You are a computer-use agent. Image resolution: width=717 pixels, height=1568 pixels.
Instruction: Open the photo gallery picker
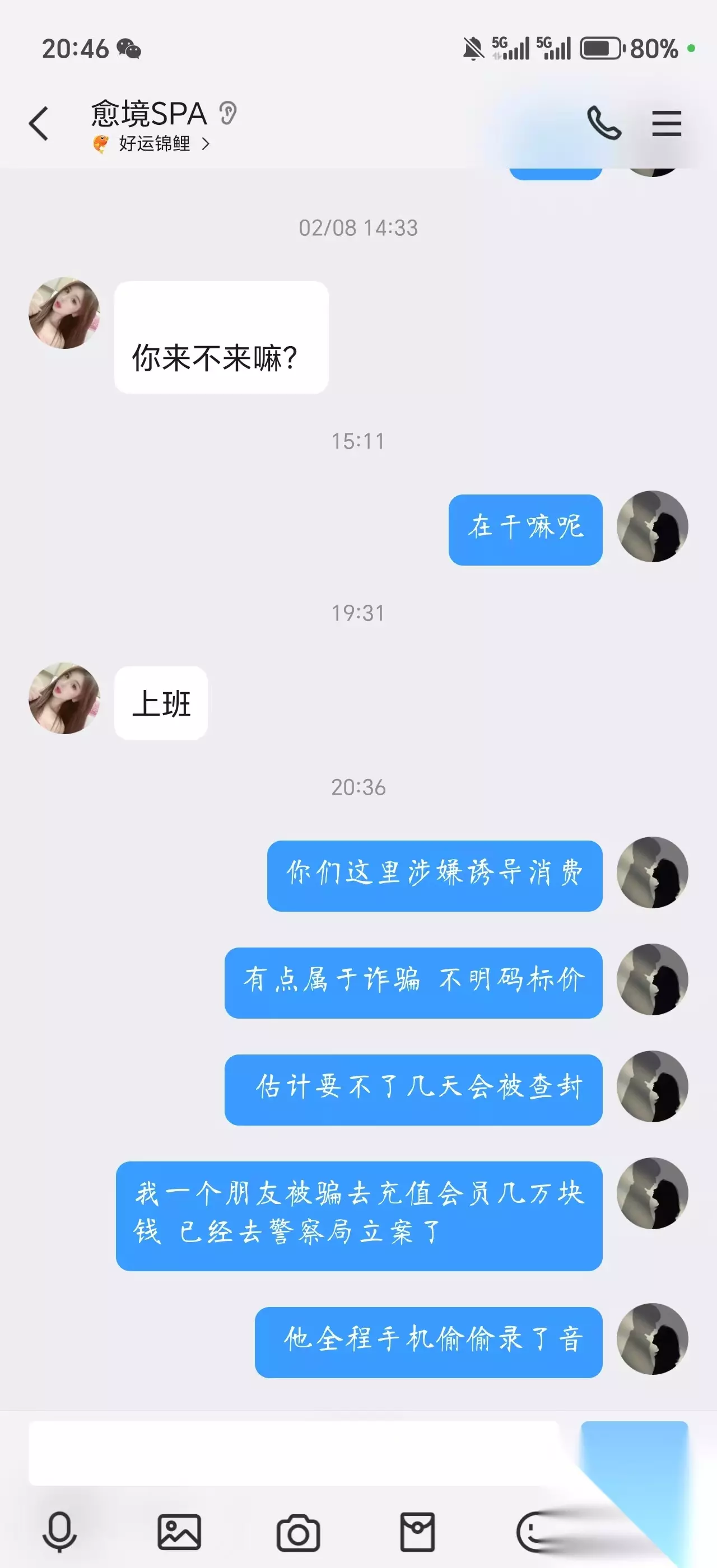[x=179, y=1532]
